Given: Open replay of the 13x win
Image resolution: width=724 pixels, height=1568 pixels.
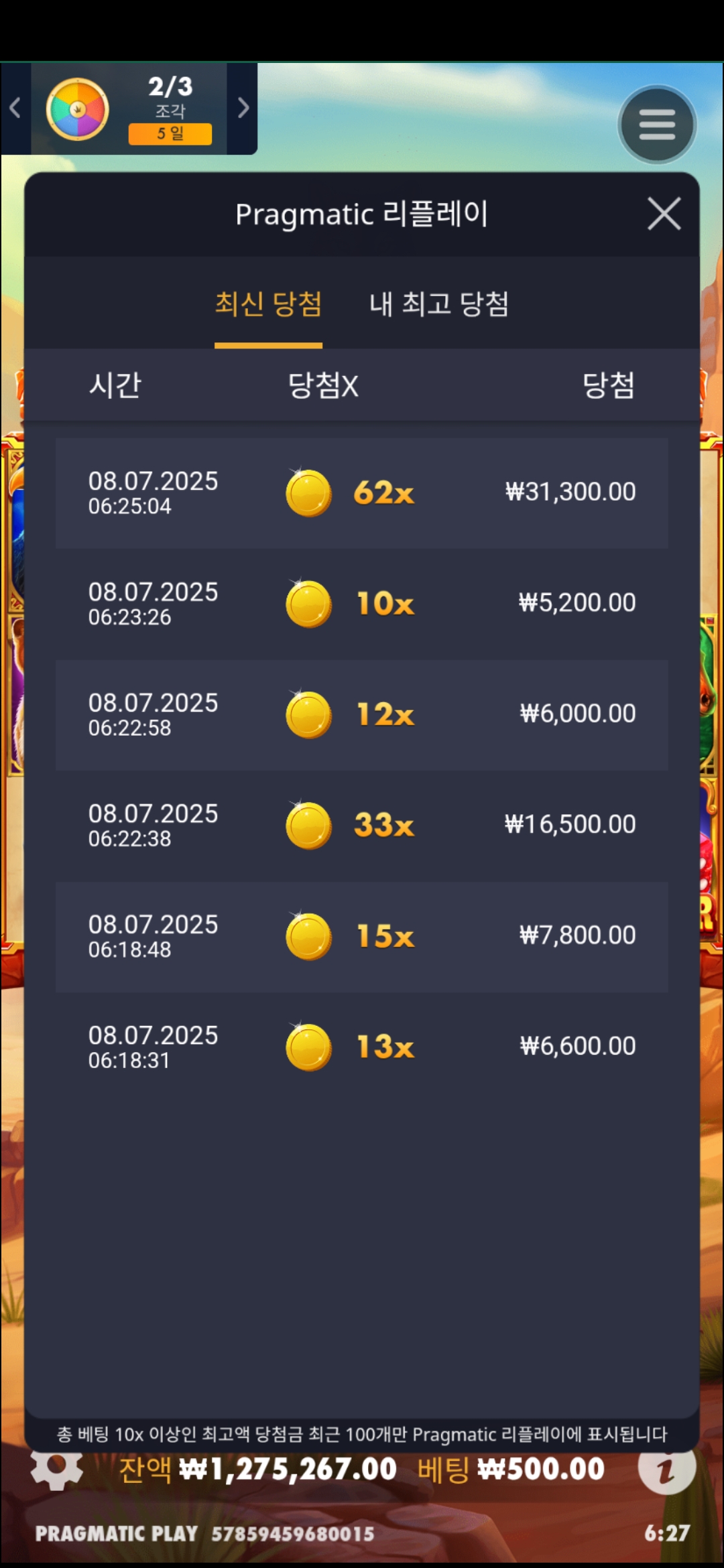Looking at the screenshot, I should [362, 1047].
